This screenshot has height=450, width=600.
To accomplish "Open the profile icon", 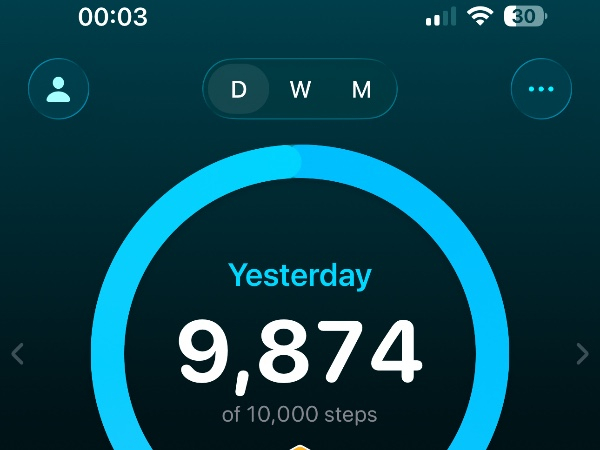I will pos(59,89).
